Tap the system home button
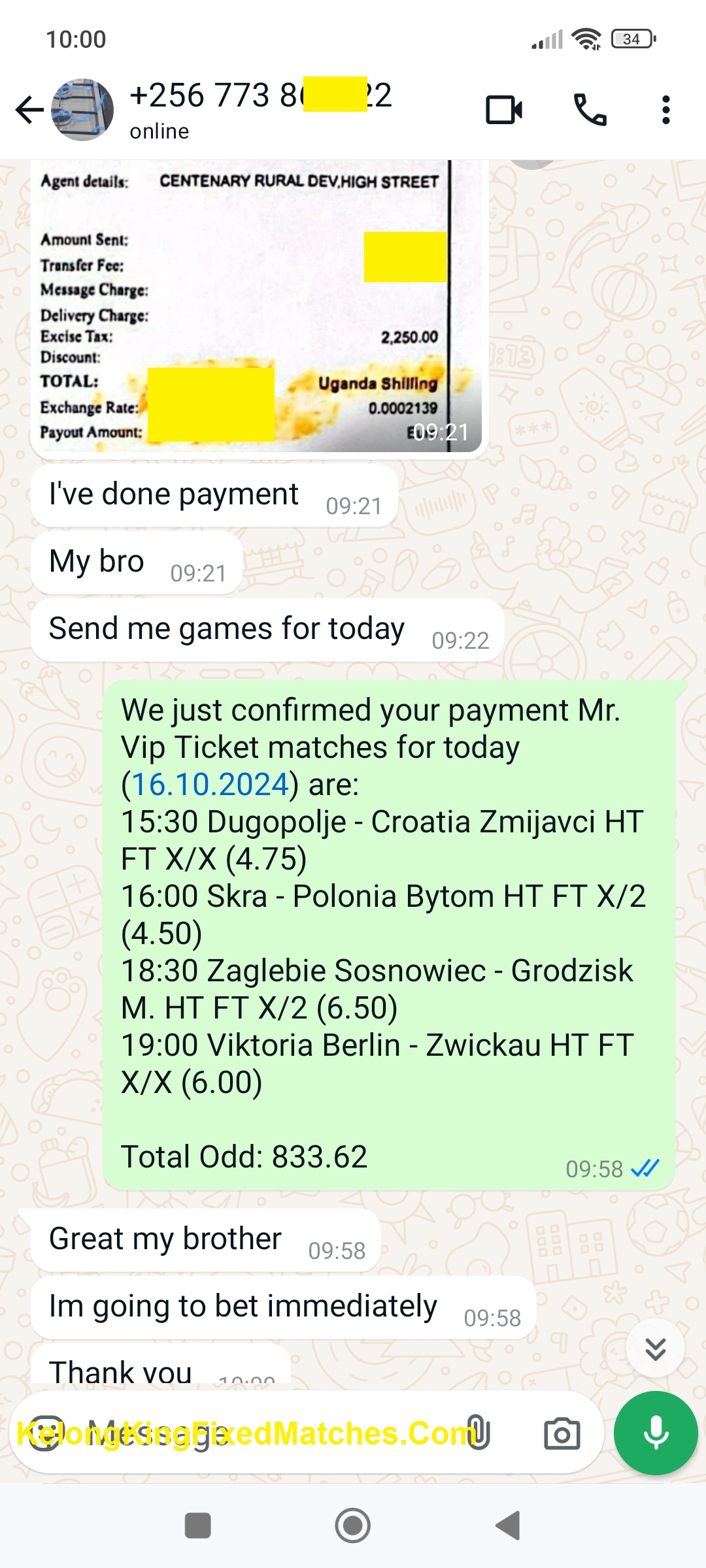 coord(353,1526)
